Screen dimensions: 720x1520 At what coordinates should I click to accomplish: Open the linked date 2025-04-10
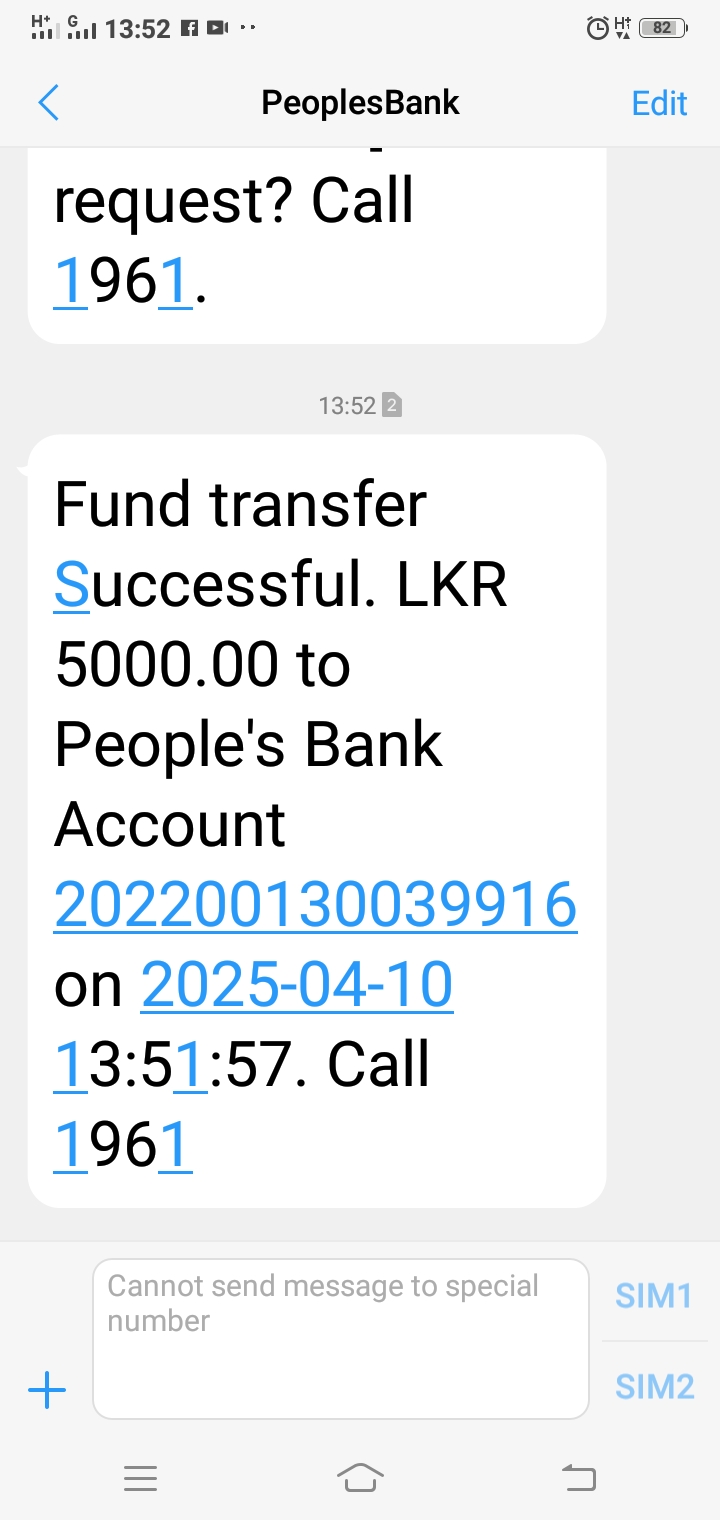[x=297, y=985]
